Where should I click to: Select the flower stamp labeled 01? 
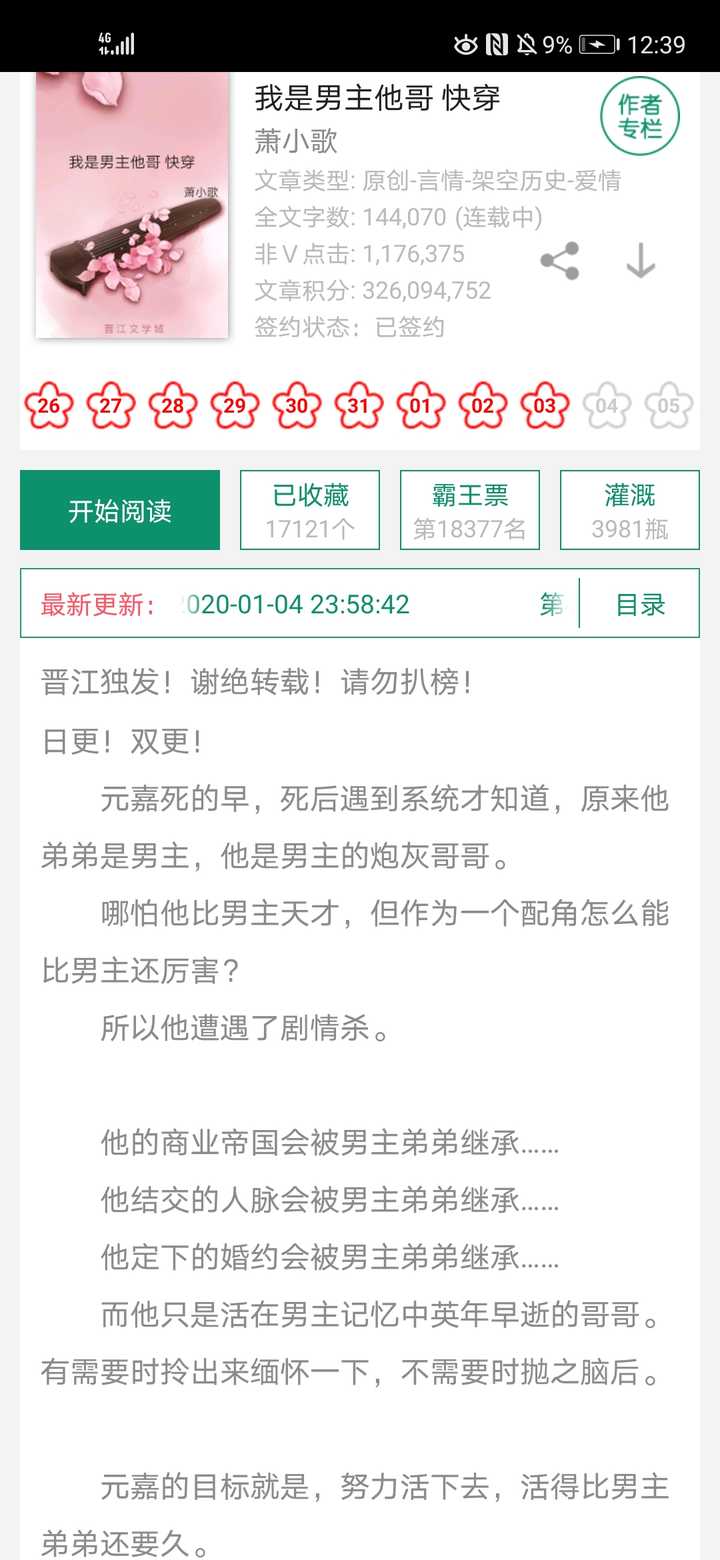point(419,405)
